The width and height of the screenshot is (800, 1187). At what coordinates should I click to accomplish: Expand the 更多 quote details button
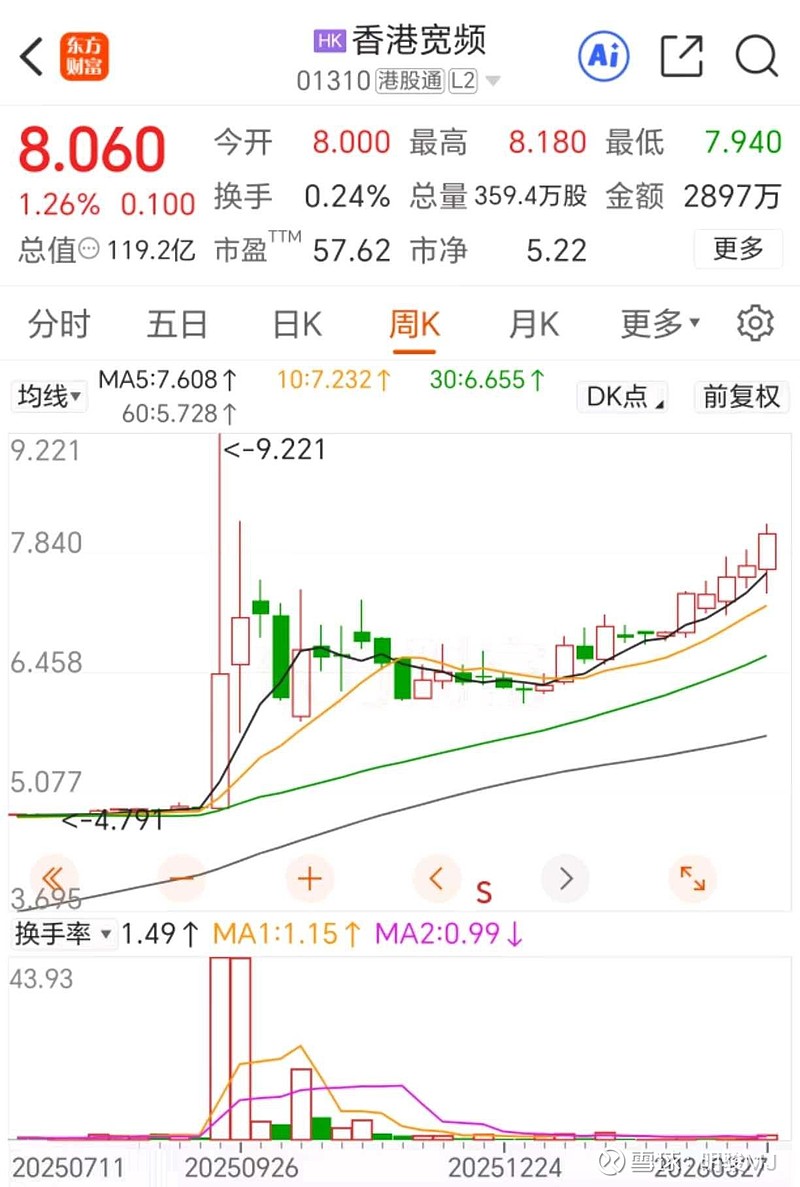coord(738,249)
